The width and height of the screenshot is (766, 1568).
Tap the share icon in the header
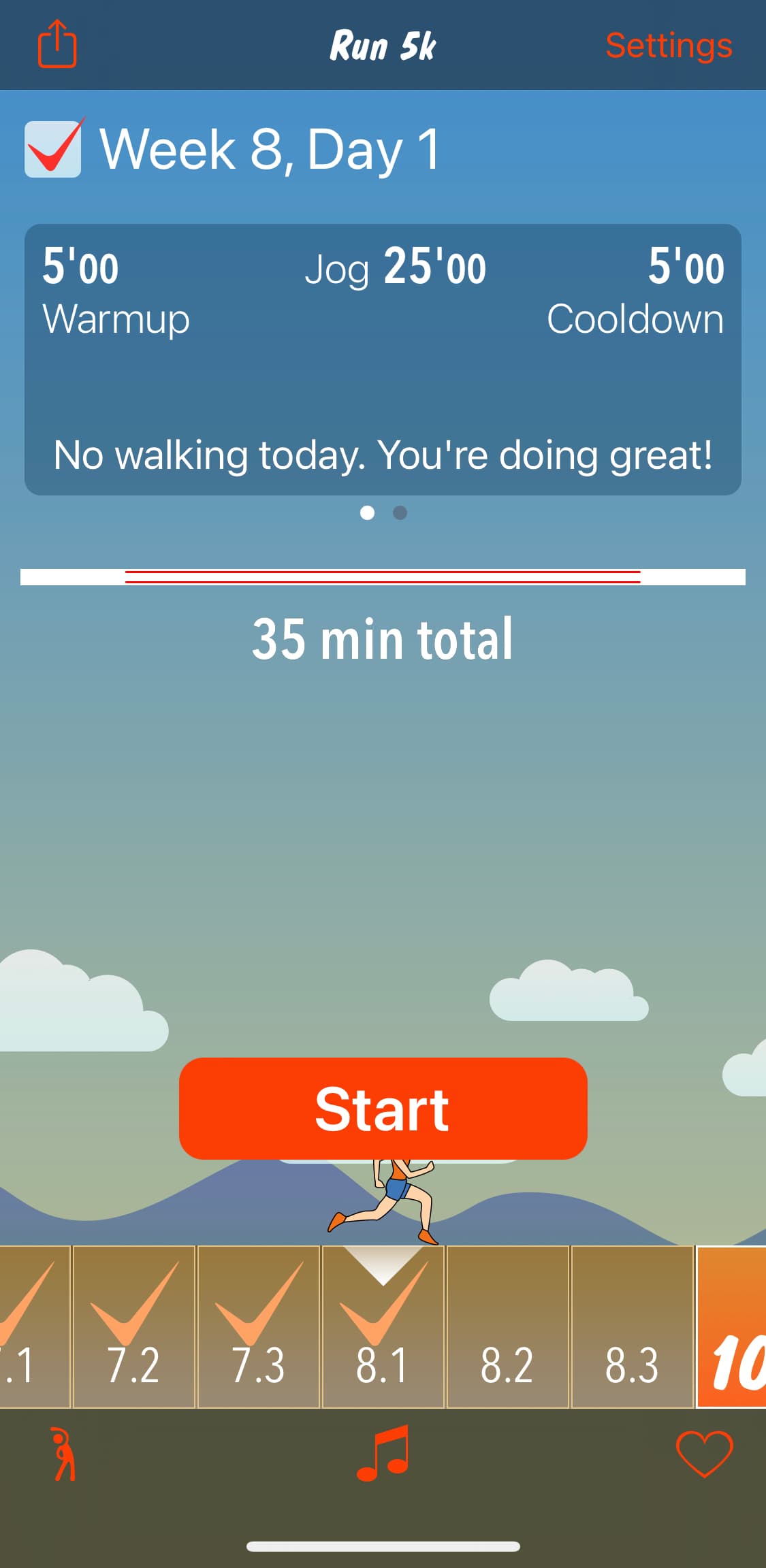pyautogui.click(x=57, y=44)
